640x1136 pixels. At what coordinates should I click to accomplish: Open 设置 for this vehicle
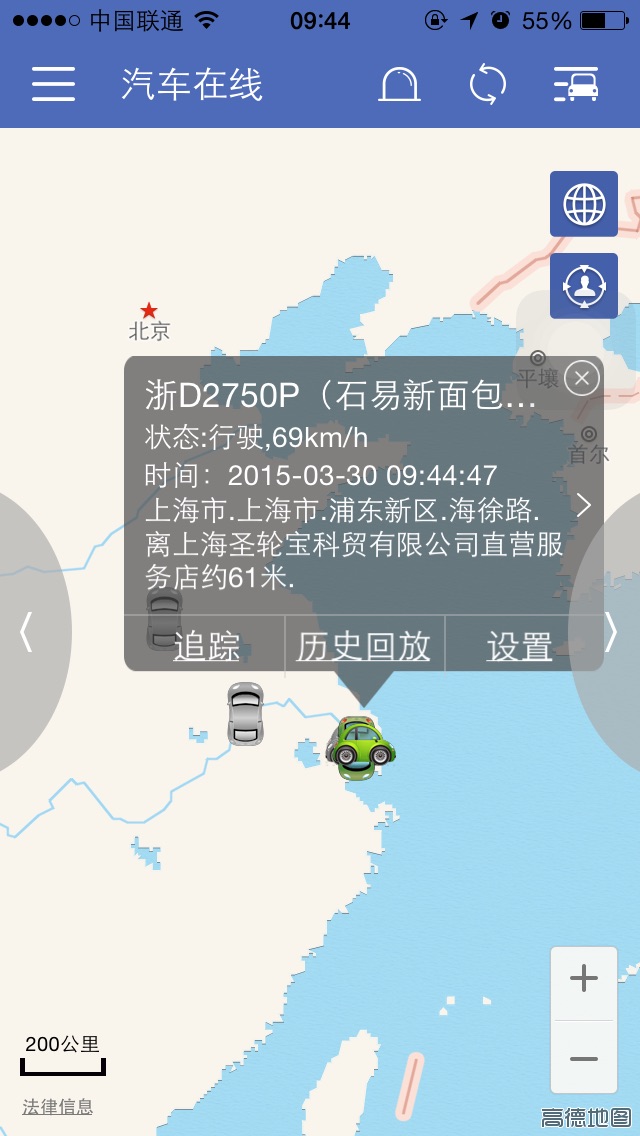[x=520, y=646]
